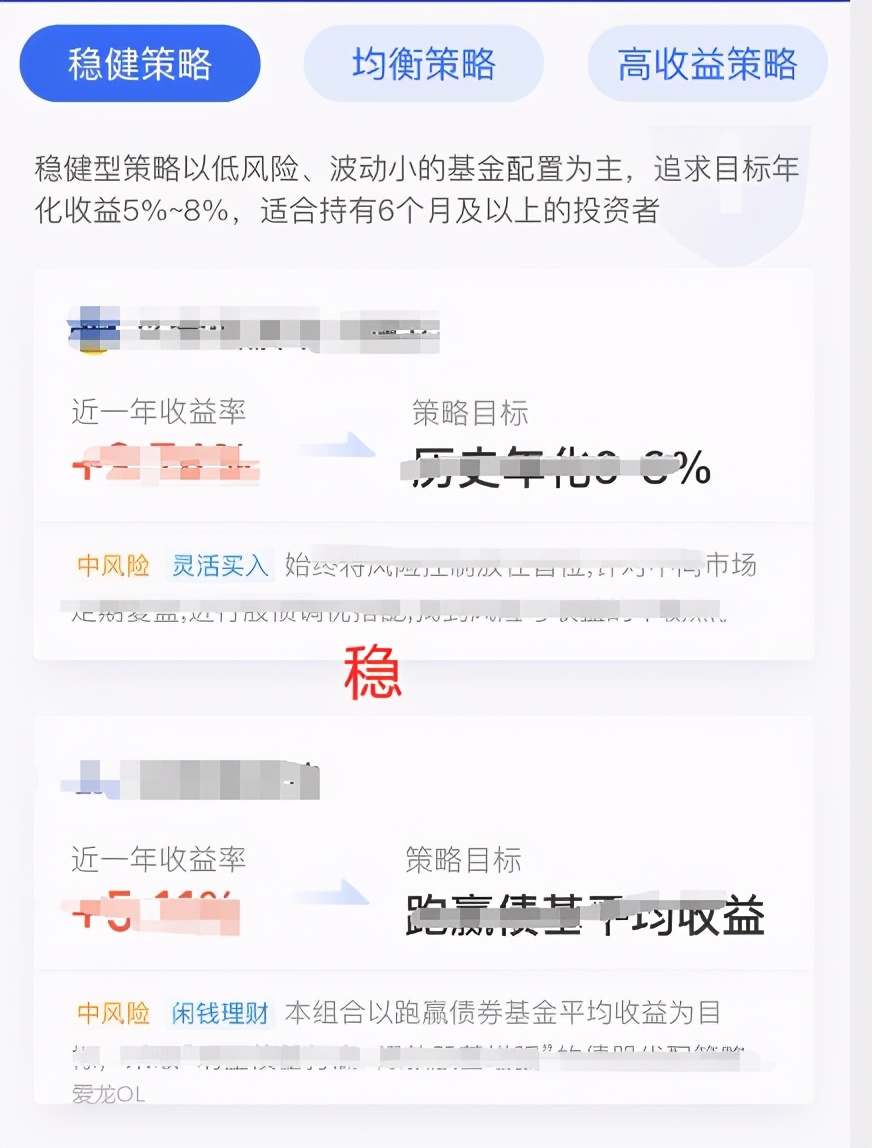Open the 高收益策略 tab
The width and height of the screenshot is (872, 1148).
[x=708, y=63]
